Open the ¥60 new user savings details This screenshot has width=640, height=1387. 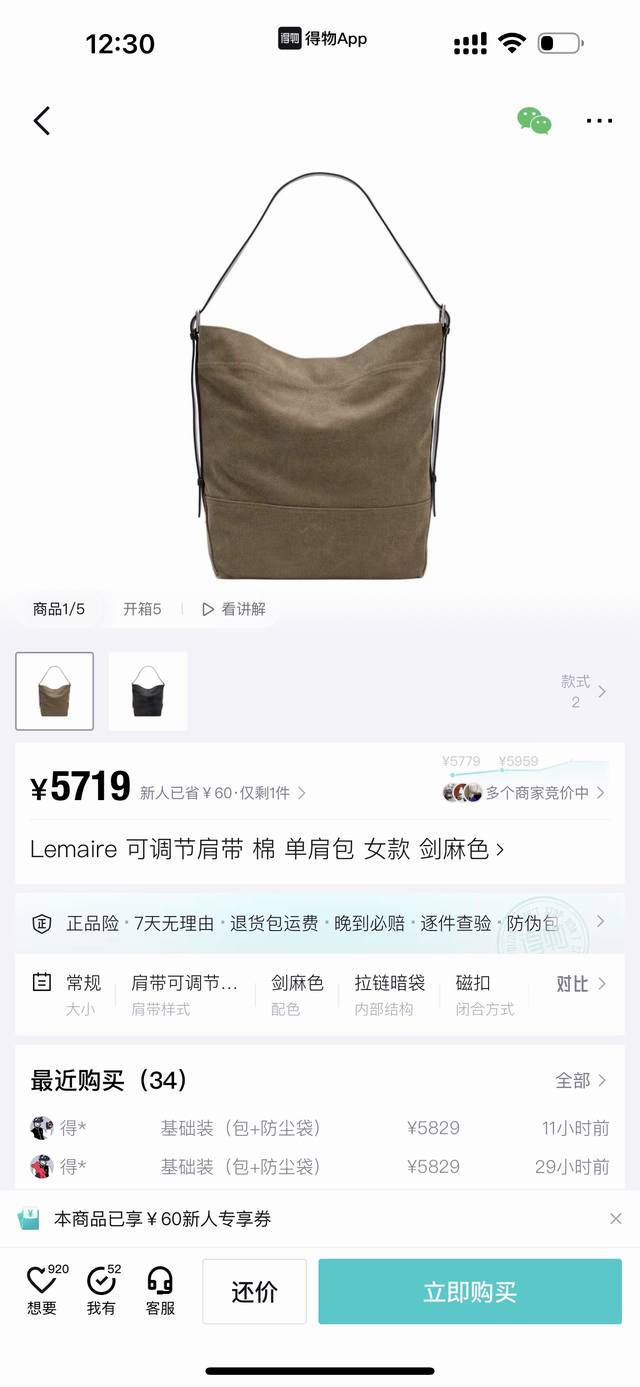coord(222,793)
